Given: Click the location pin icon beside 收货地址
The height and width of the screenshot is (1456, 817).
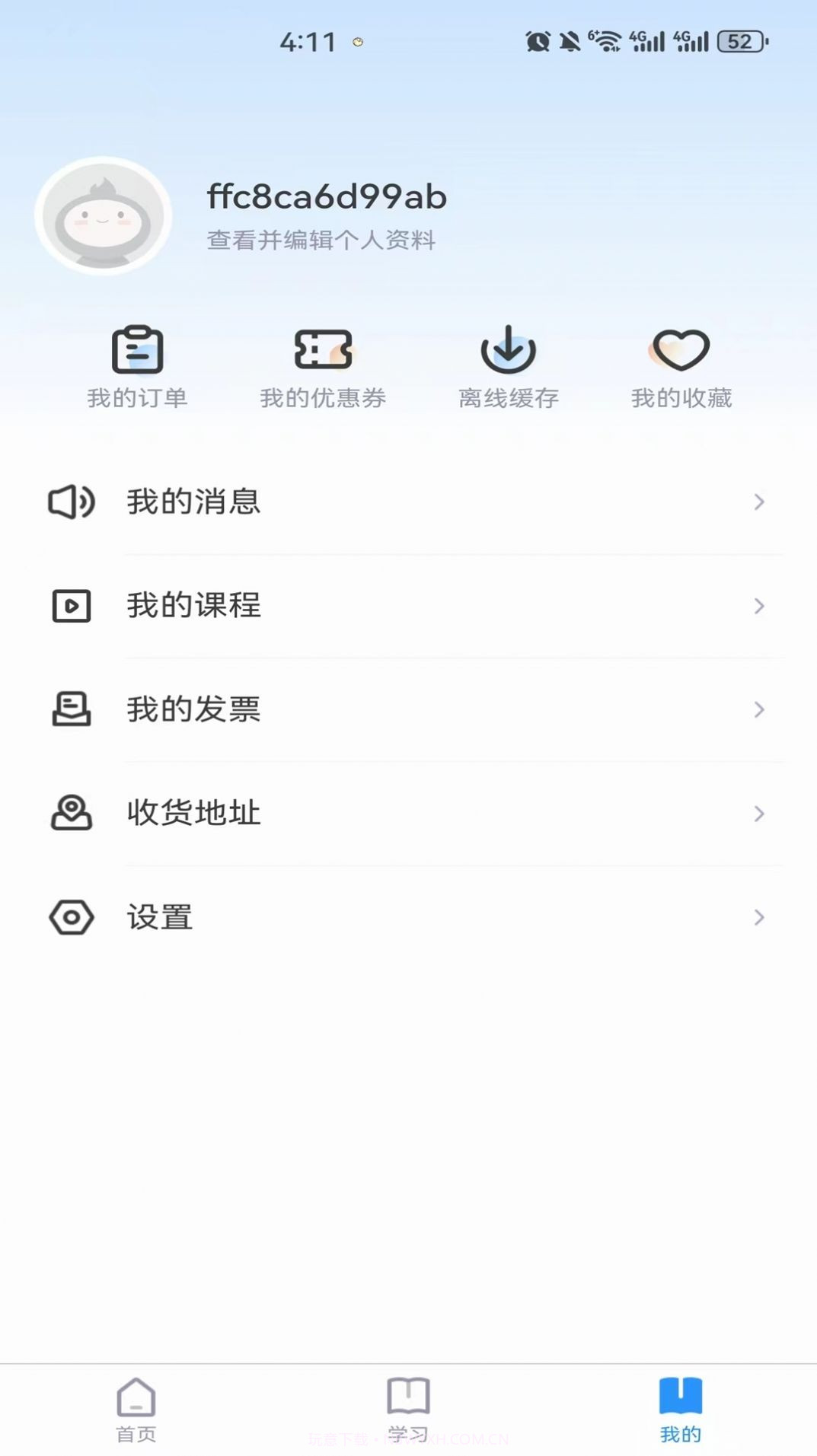Looking at the screenshot, I should [x=72, y=813].
